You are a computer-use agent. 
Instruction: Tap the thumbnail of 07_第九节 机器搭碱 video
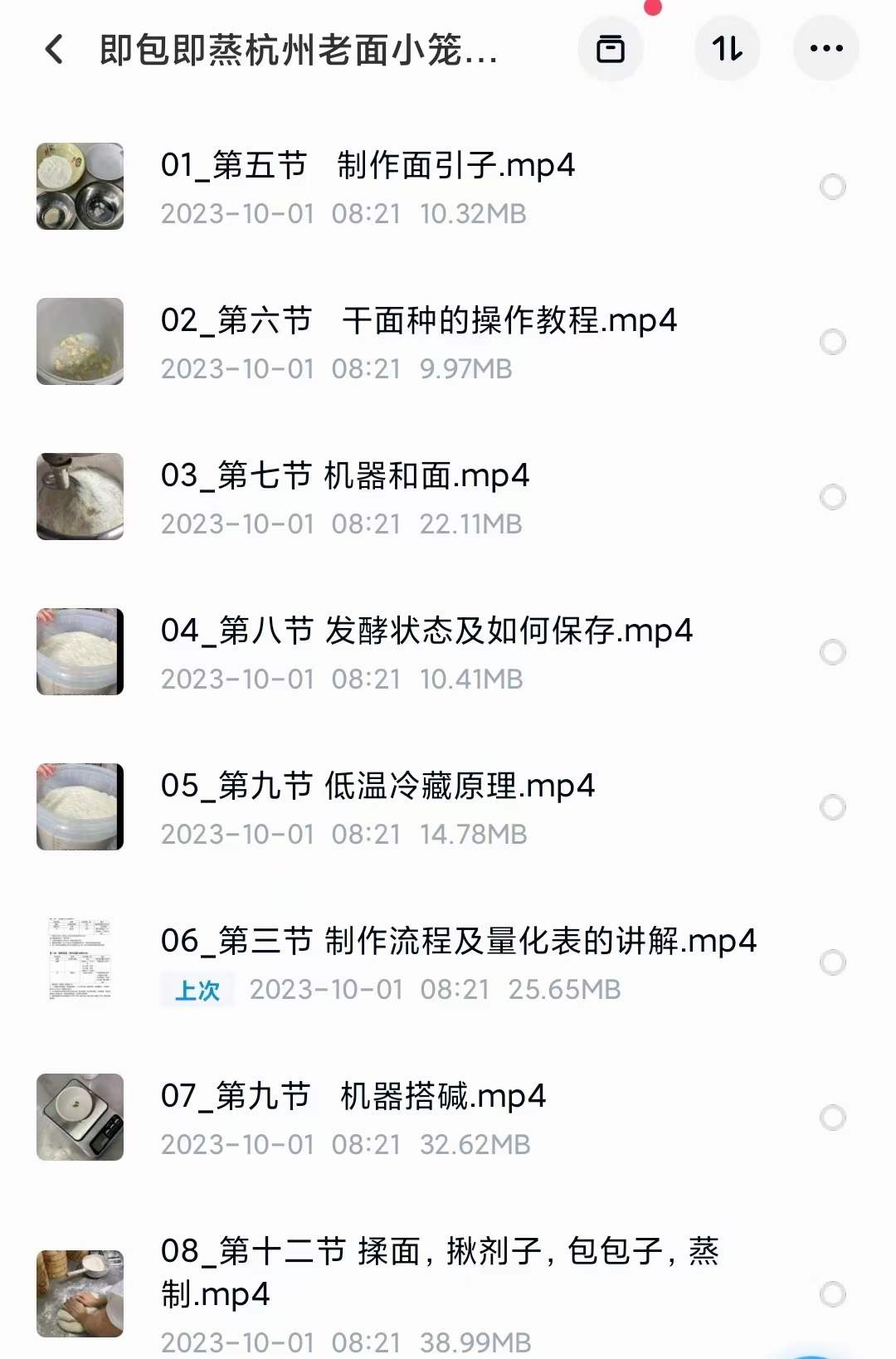click(80, 1118)
